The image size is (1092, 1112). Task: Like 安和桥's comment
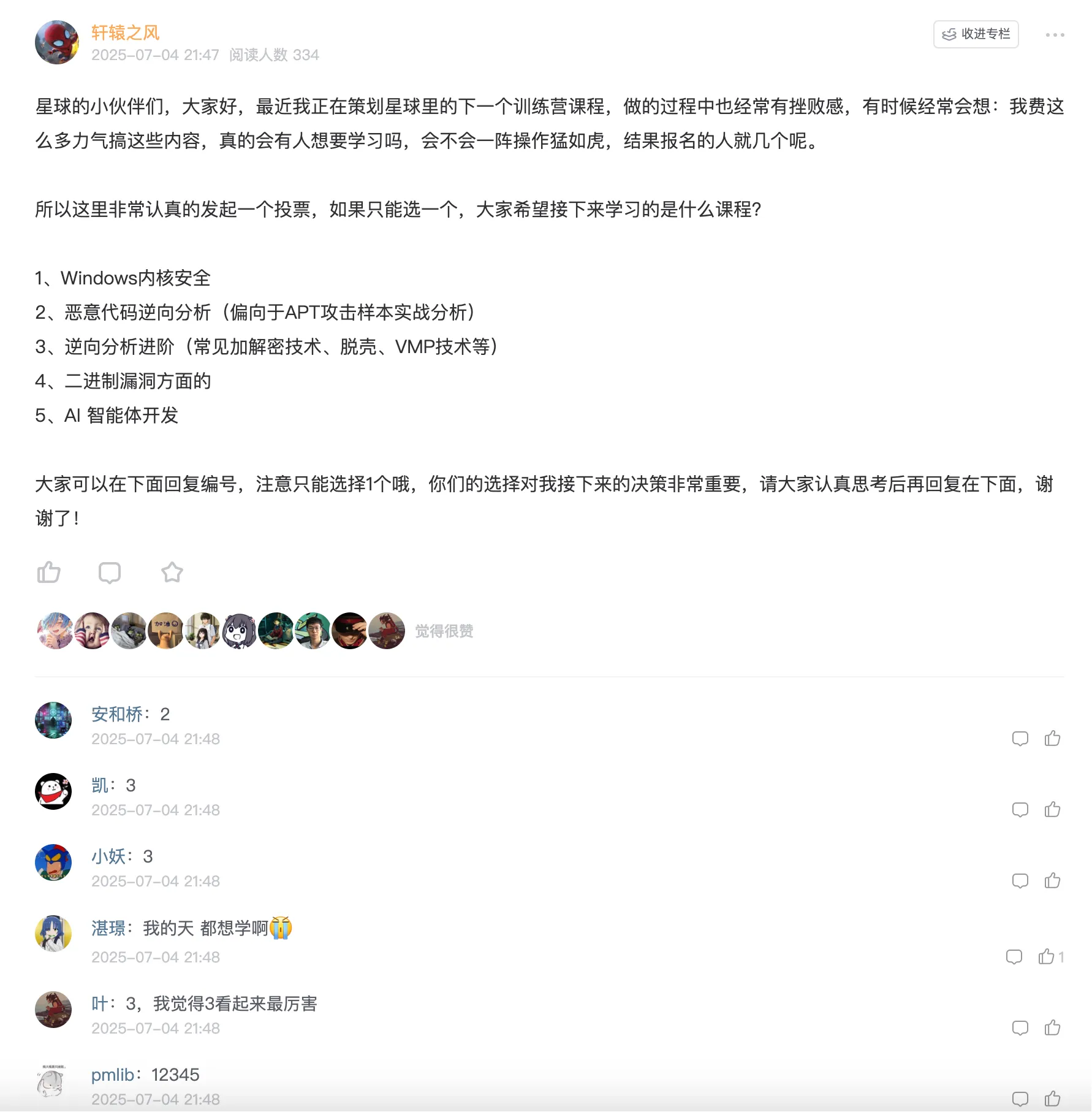(x=1052, y=739)
